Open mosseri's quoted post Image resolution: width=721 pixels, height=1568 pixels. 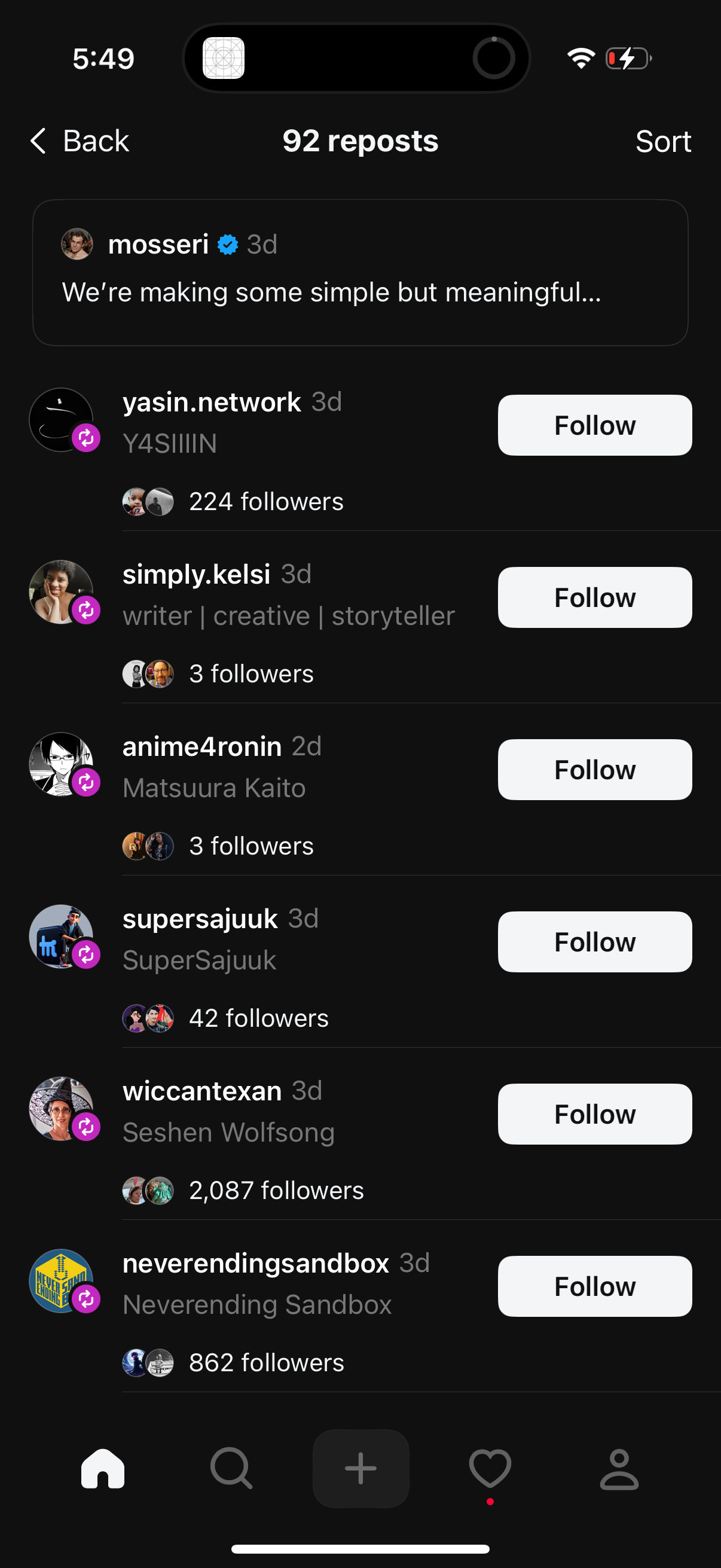(x=359, y=273)
